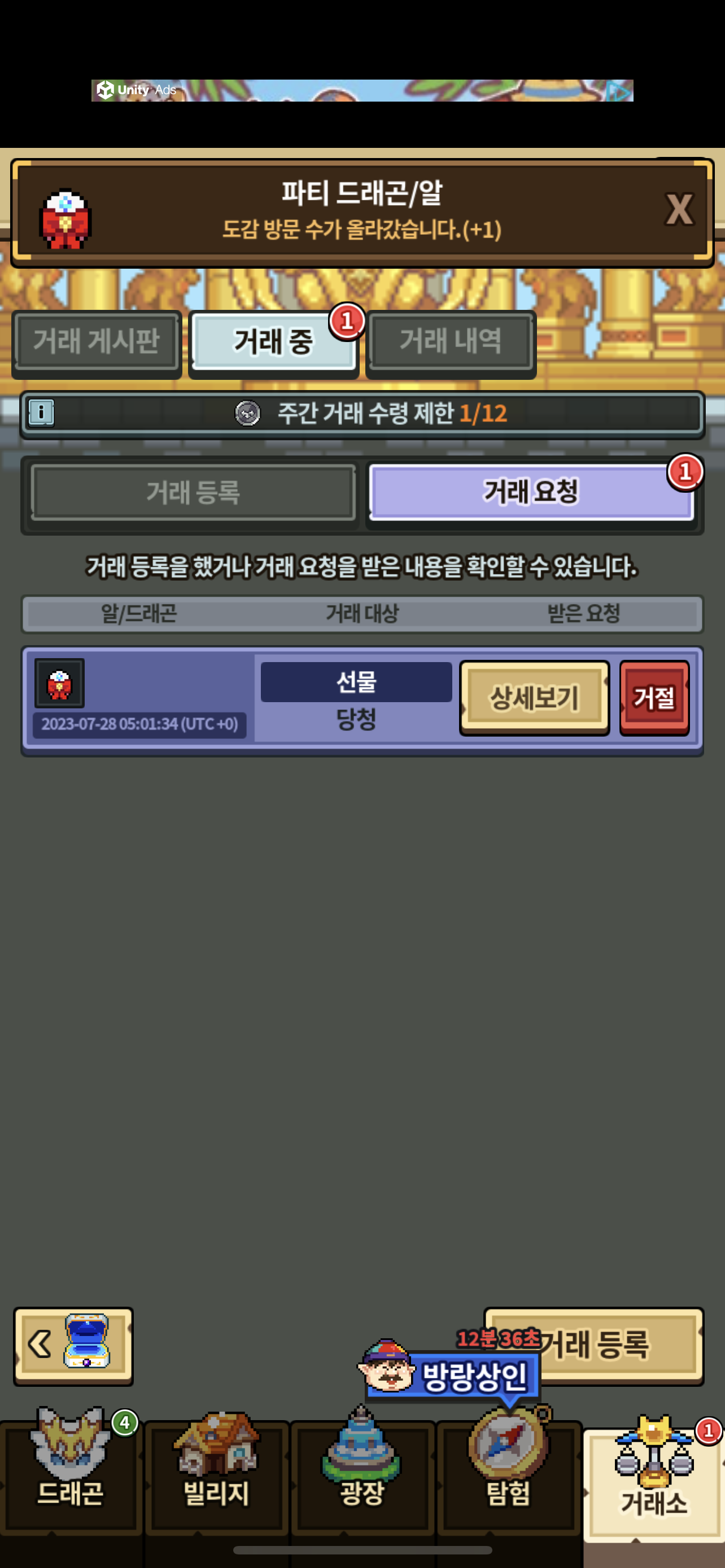Screen dimensions: 725x1568
Task: Select the 거래소 tab
Action: tap(654, 1479)
